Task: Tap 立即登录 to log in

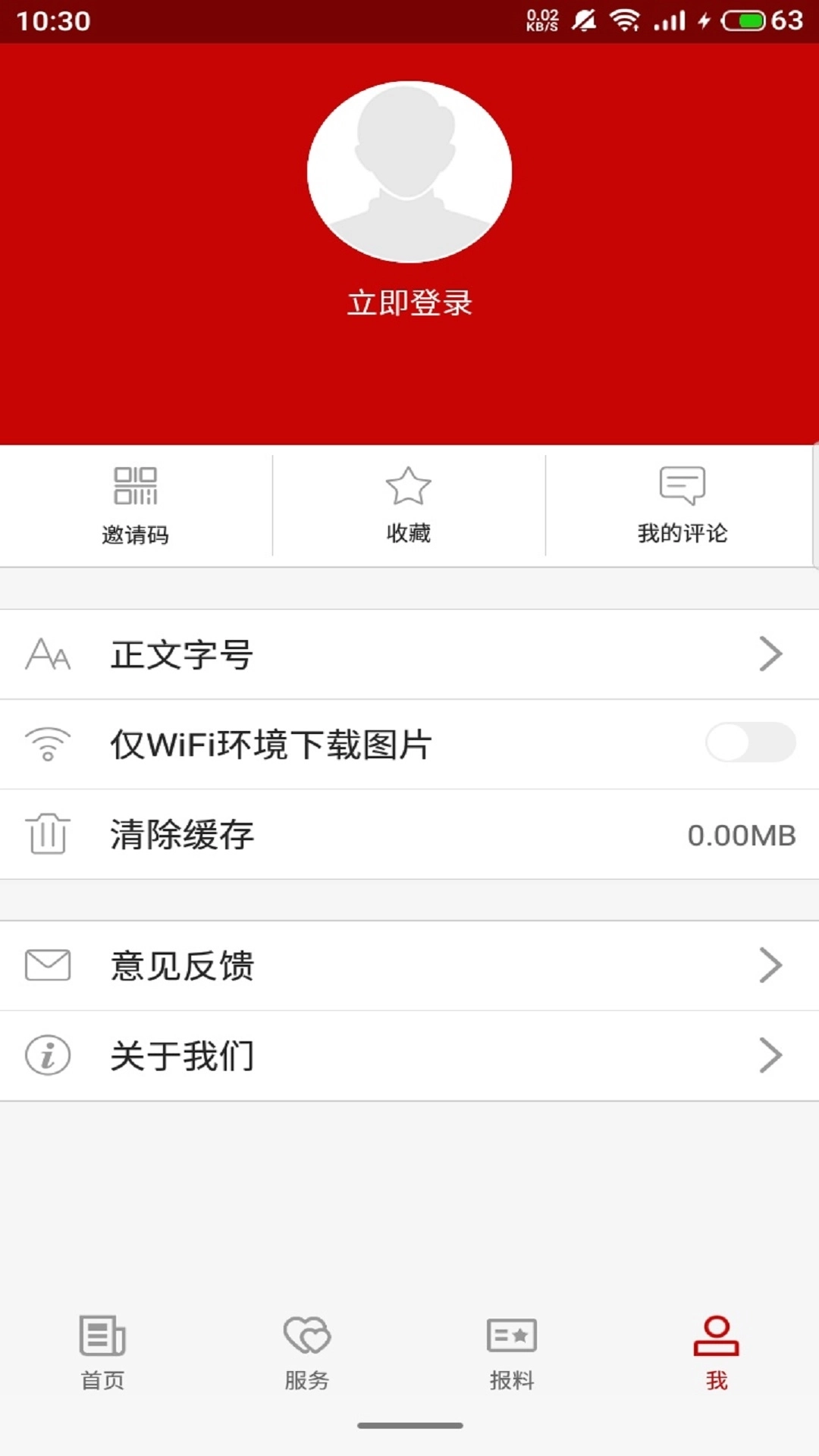Action: pyautogui.click(x=409, y=303)
